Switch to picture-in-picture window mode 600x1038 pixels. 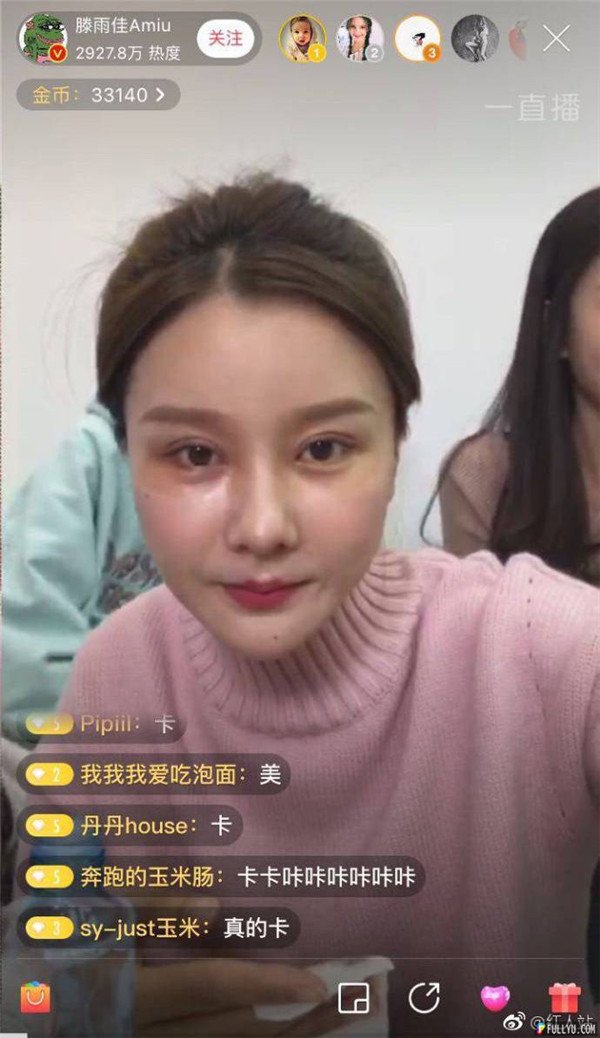tap(353, 996)
